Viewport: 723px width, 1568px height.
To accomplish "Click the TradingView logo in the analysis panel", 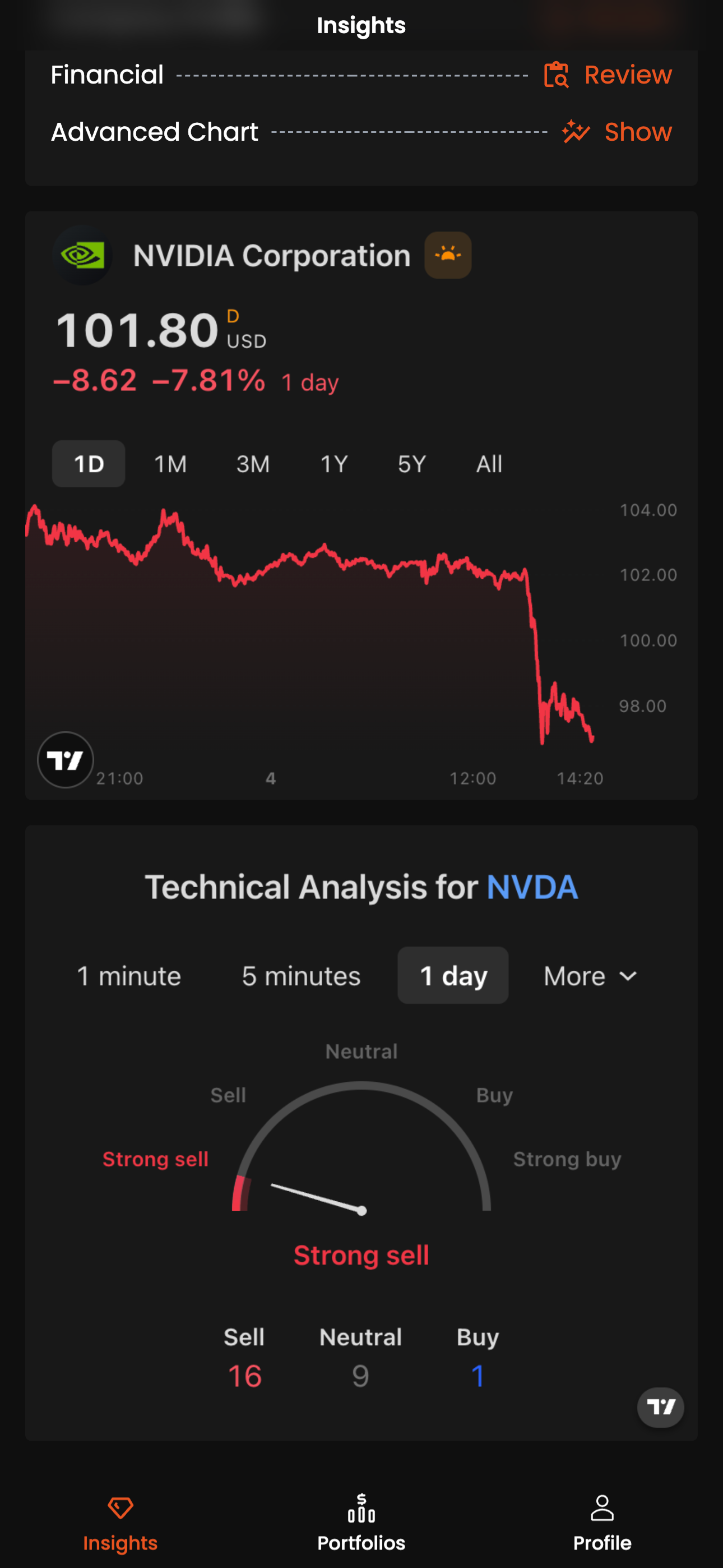I will click(x=660, y=1407).
